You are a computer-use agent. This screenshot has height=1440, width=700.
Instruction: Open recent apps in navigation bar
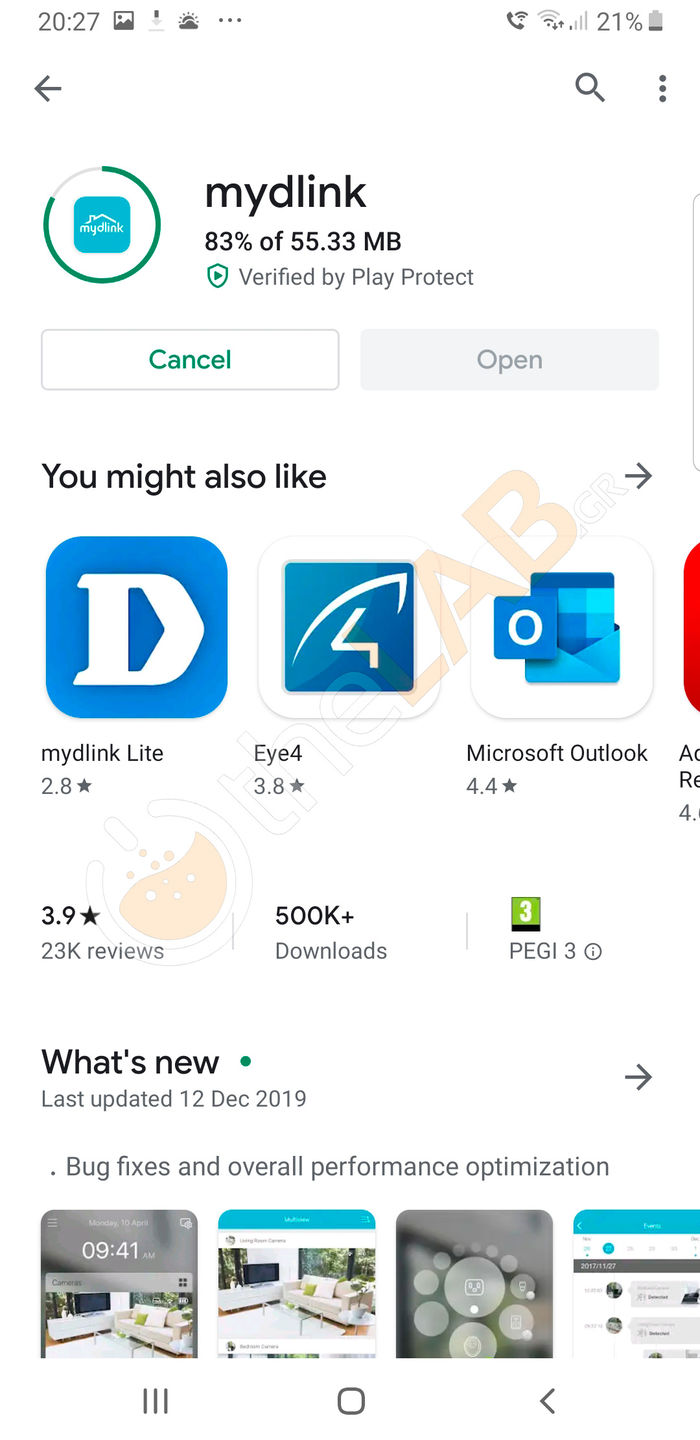[x=155, y=1401]
